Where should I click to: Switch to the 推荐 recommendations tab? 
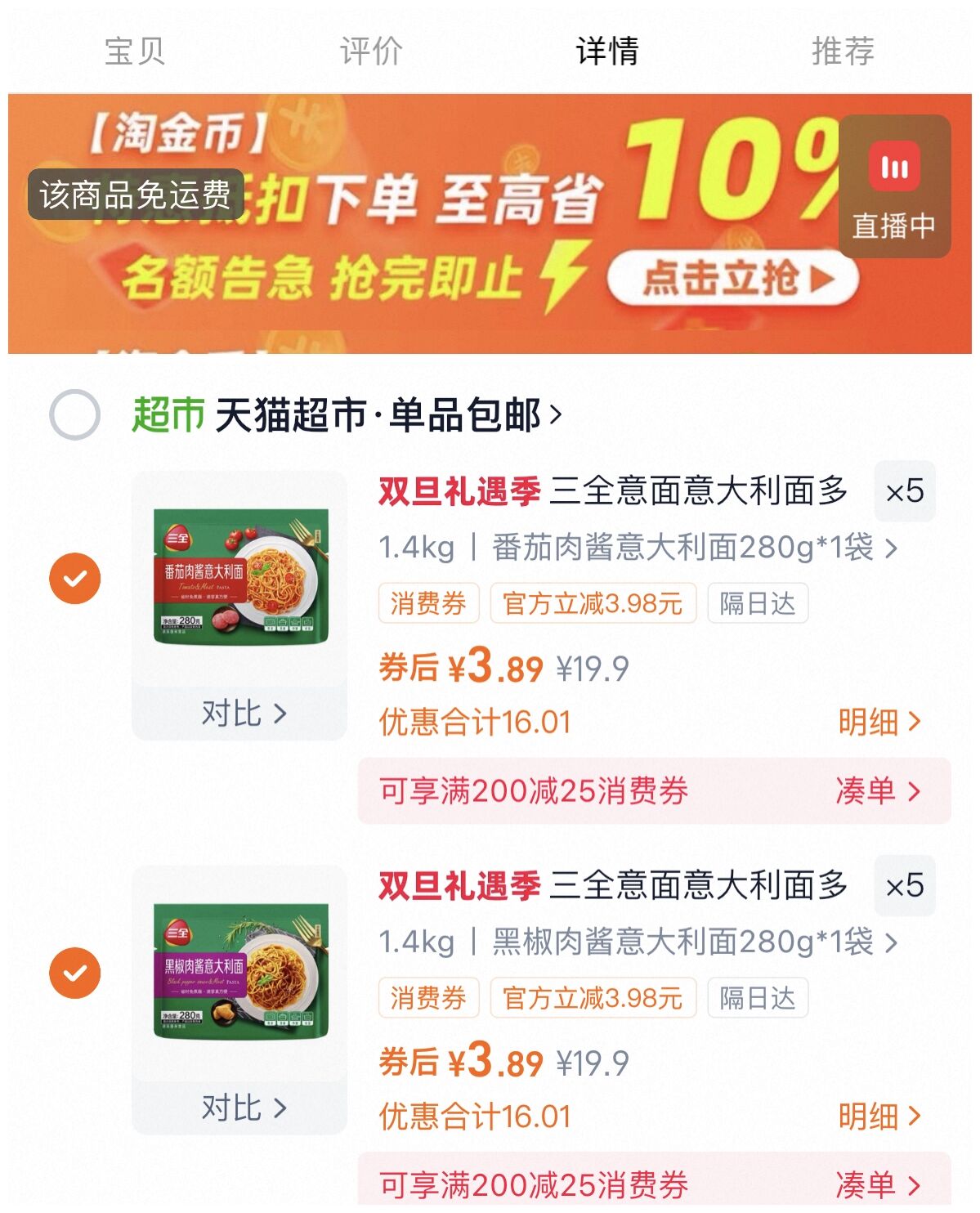(x=845, y=51)
